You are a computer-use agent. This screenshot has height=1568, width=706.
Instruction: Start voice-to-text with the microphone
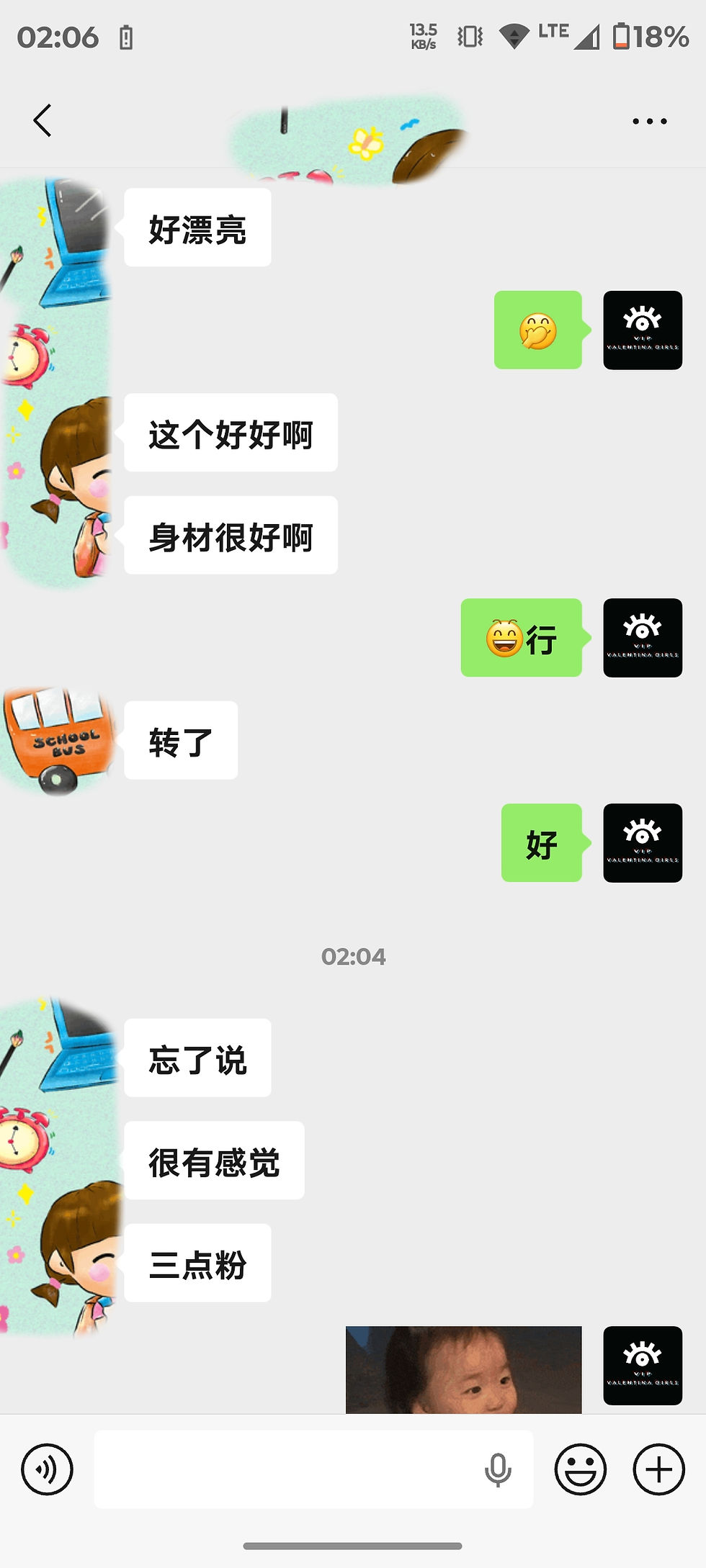498,1469
